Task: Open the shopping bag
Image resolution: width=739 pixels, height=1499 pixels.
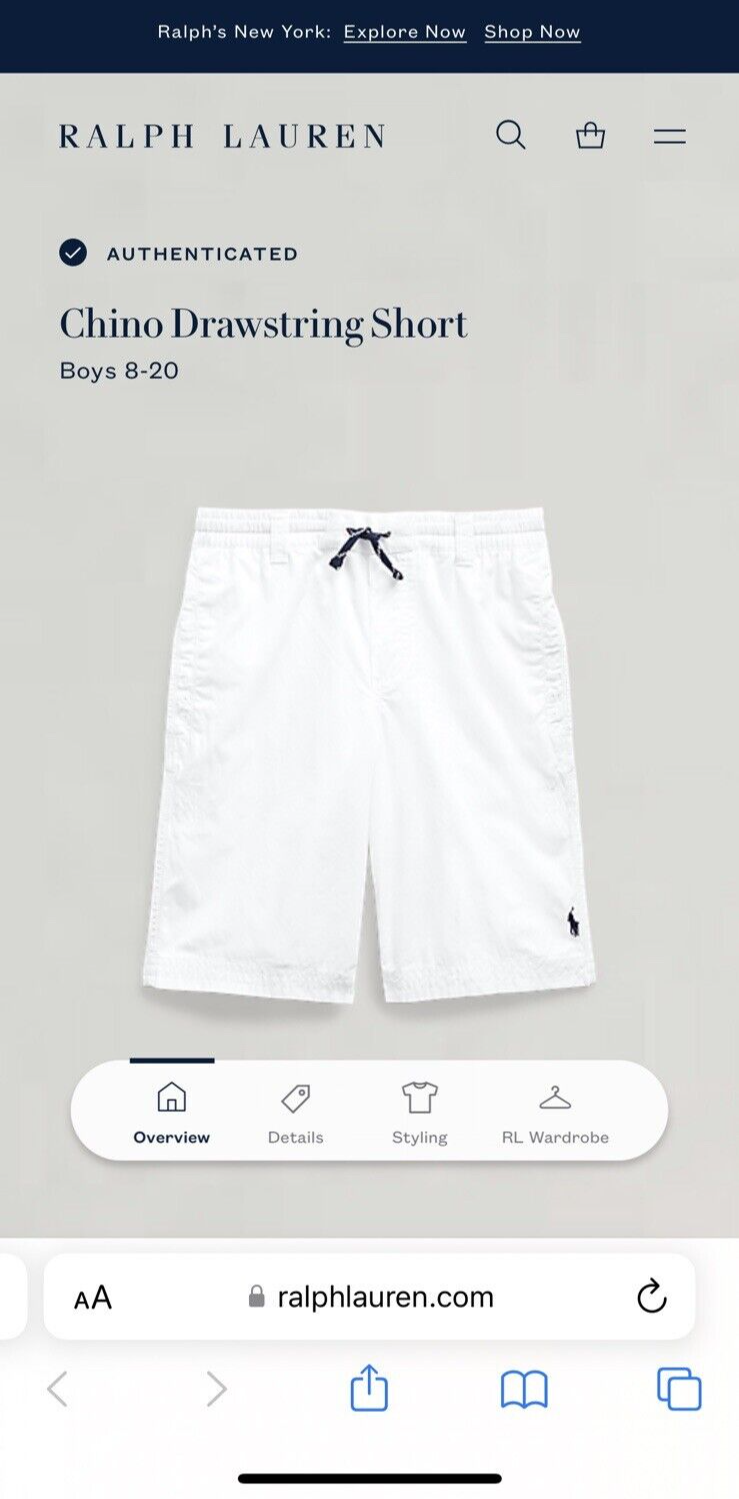Action: [x=590, y=135]
